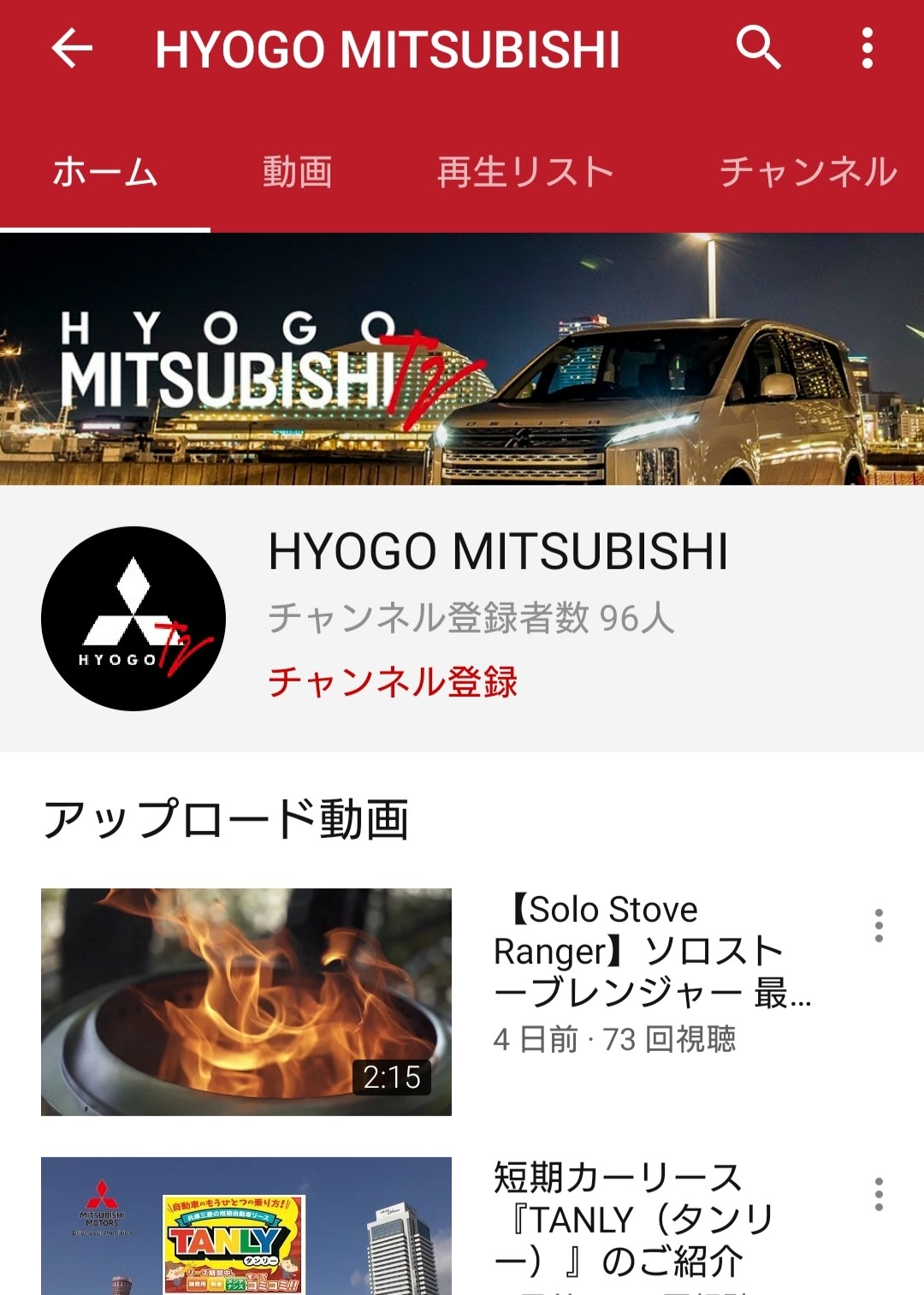Open options for Solo Stove Ranger video

[x=879, y=926]
